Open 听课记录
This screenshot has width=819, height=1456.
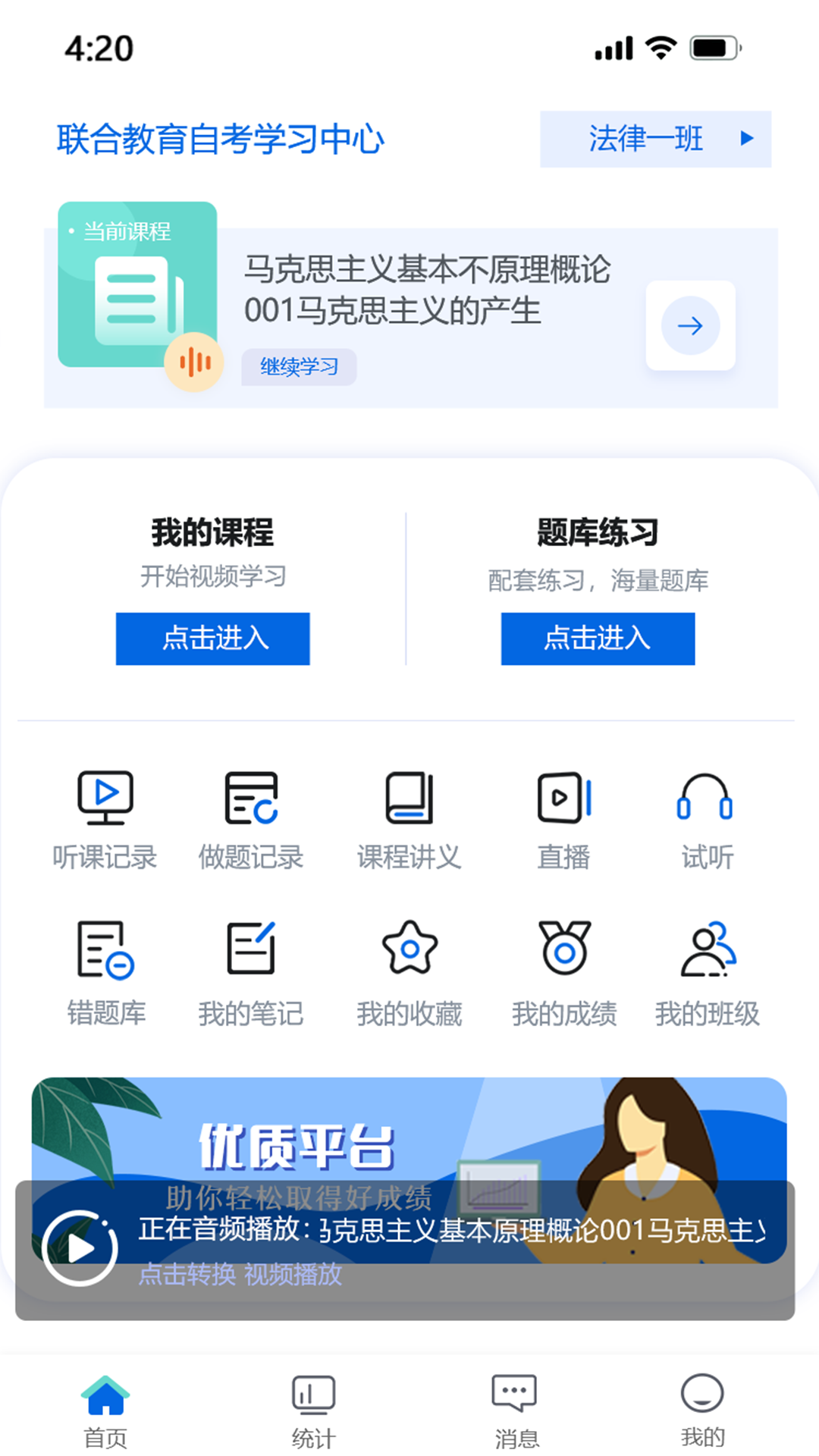click(x=105, y=819)
